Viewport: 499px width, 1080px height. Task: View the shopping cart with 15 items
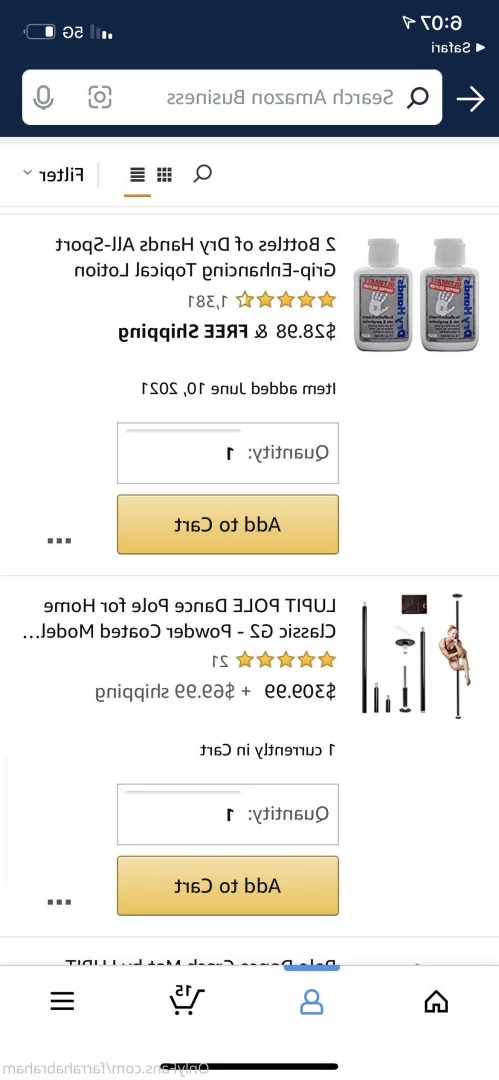(x=187, y=1000)
